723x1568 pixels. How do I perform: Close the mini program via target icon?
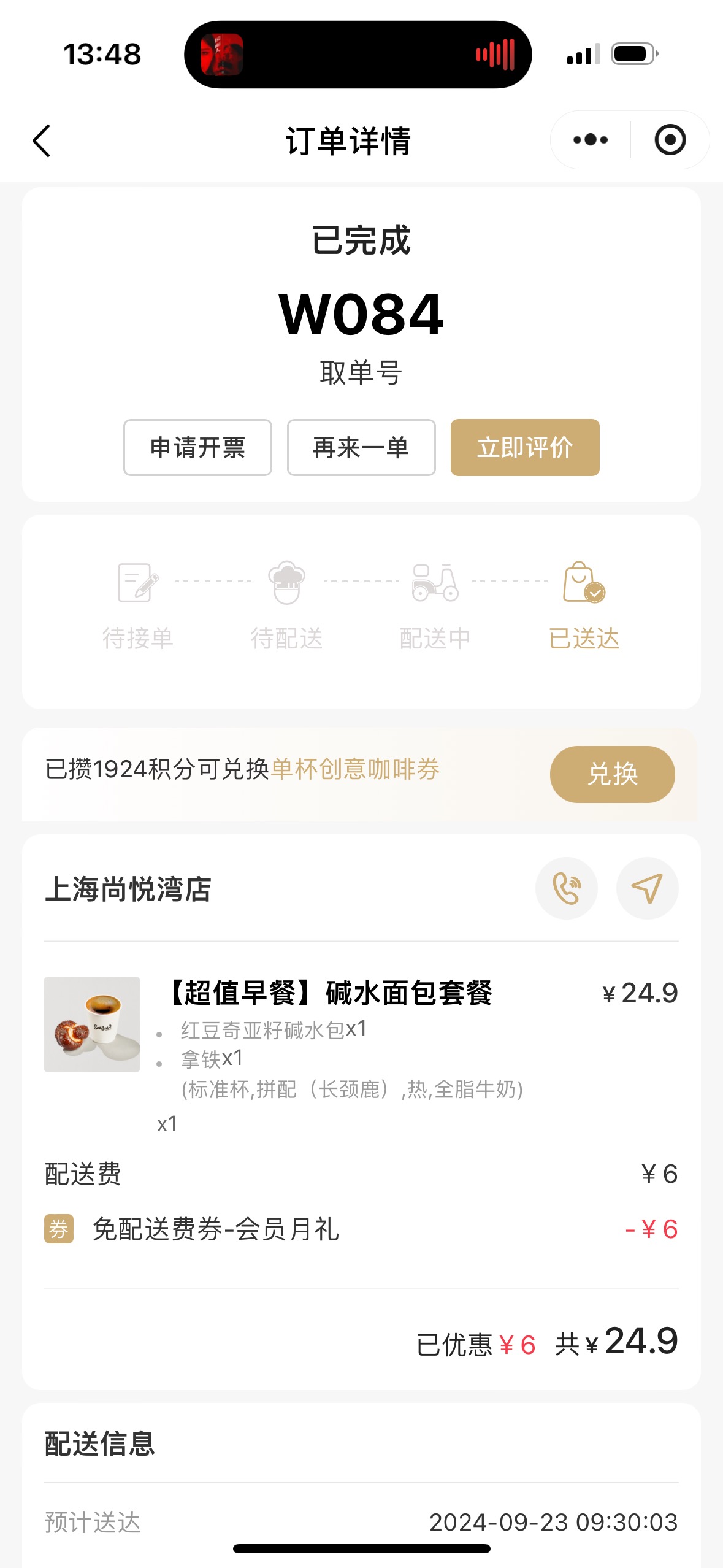pos(670,140)
